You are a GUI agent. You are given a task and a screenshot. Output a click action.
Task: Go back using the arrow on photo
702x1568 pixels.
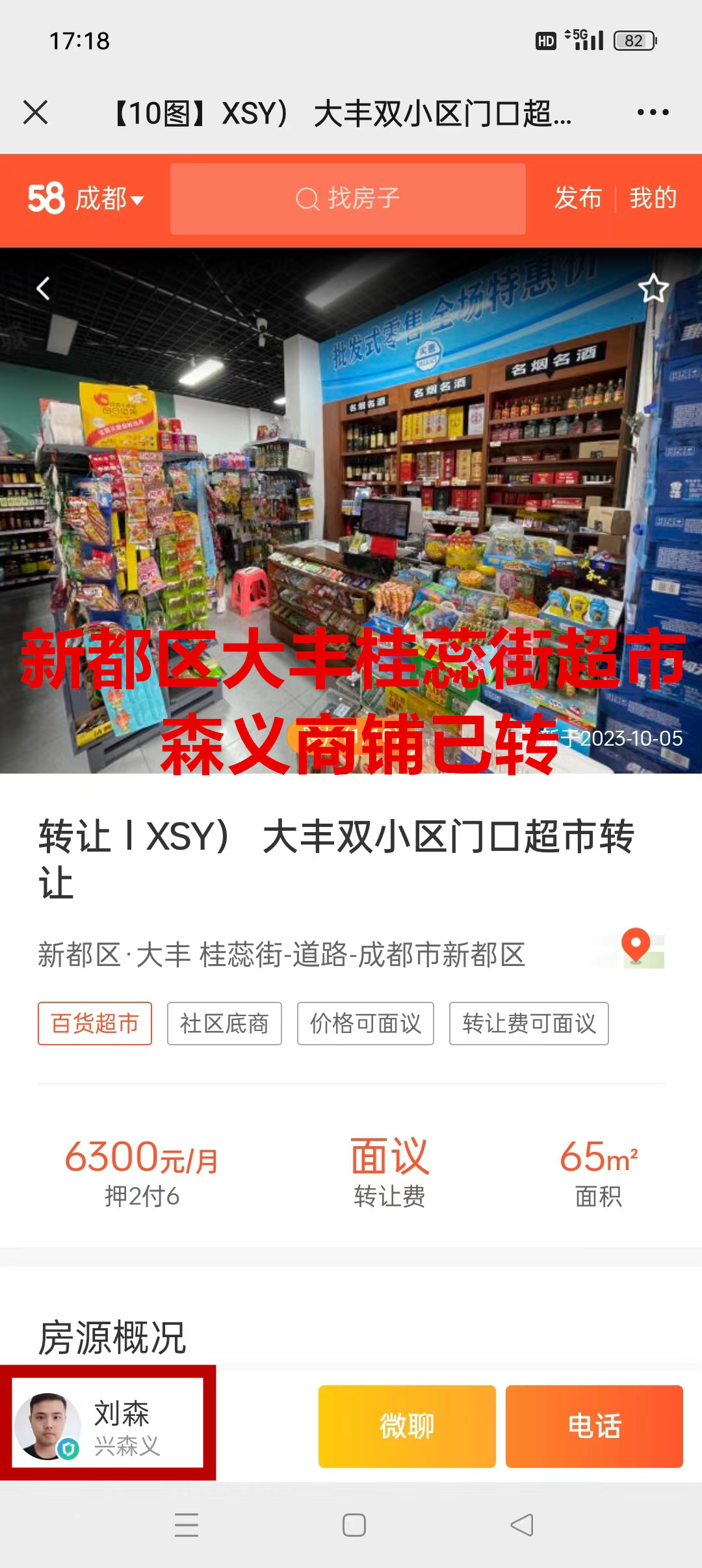pos(44,289)
